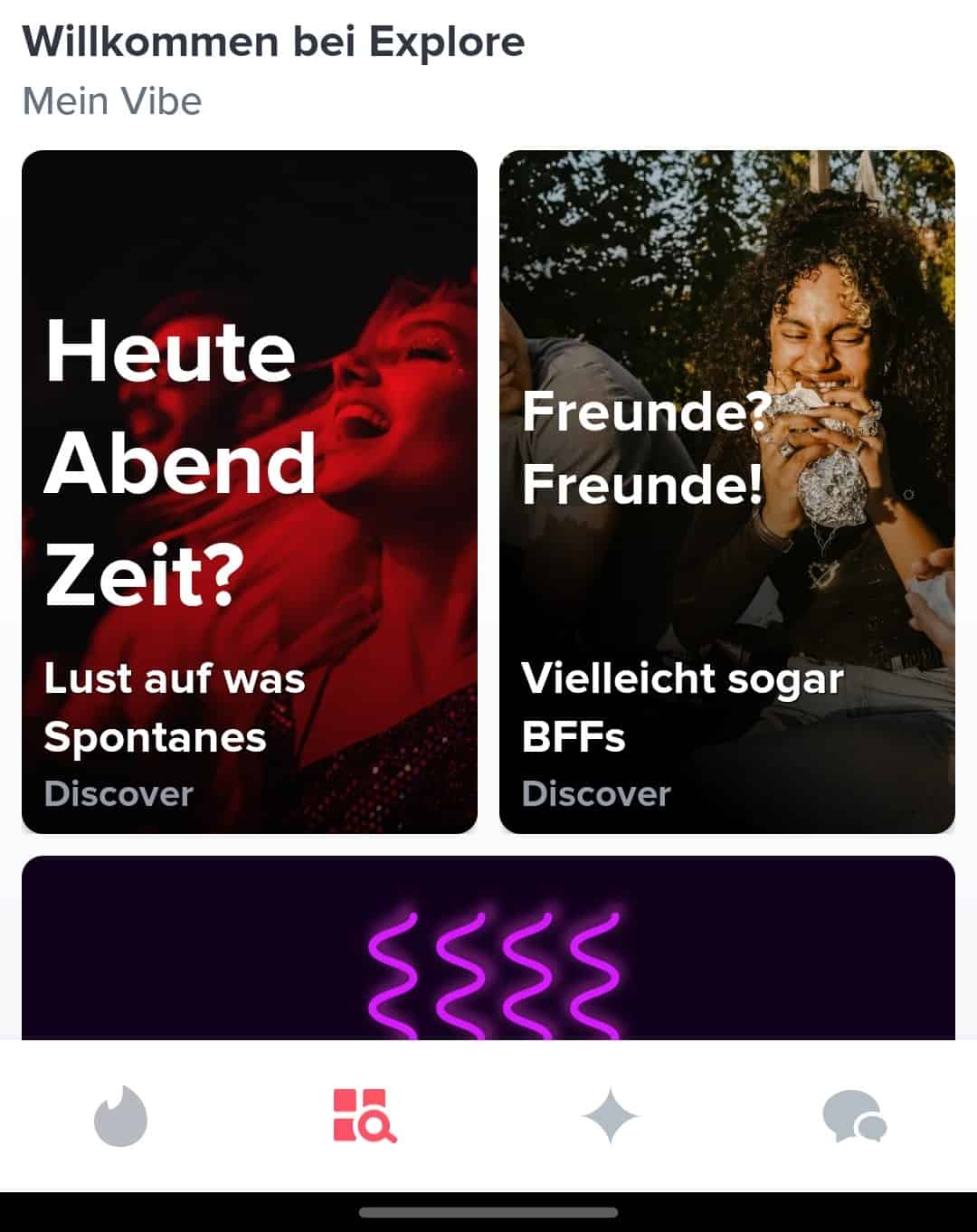Open the 'Freunde? Freunde!' card

pos(726,491)
